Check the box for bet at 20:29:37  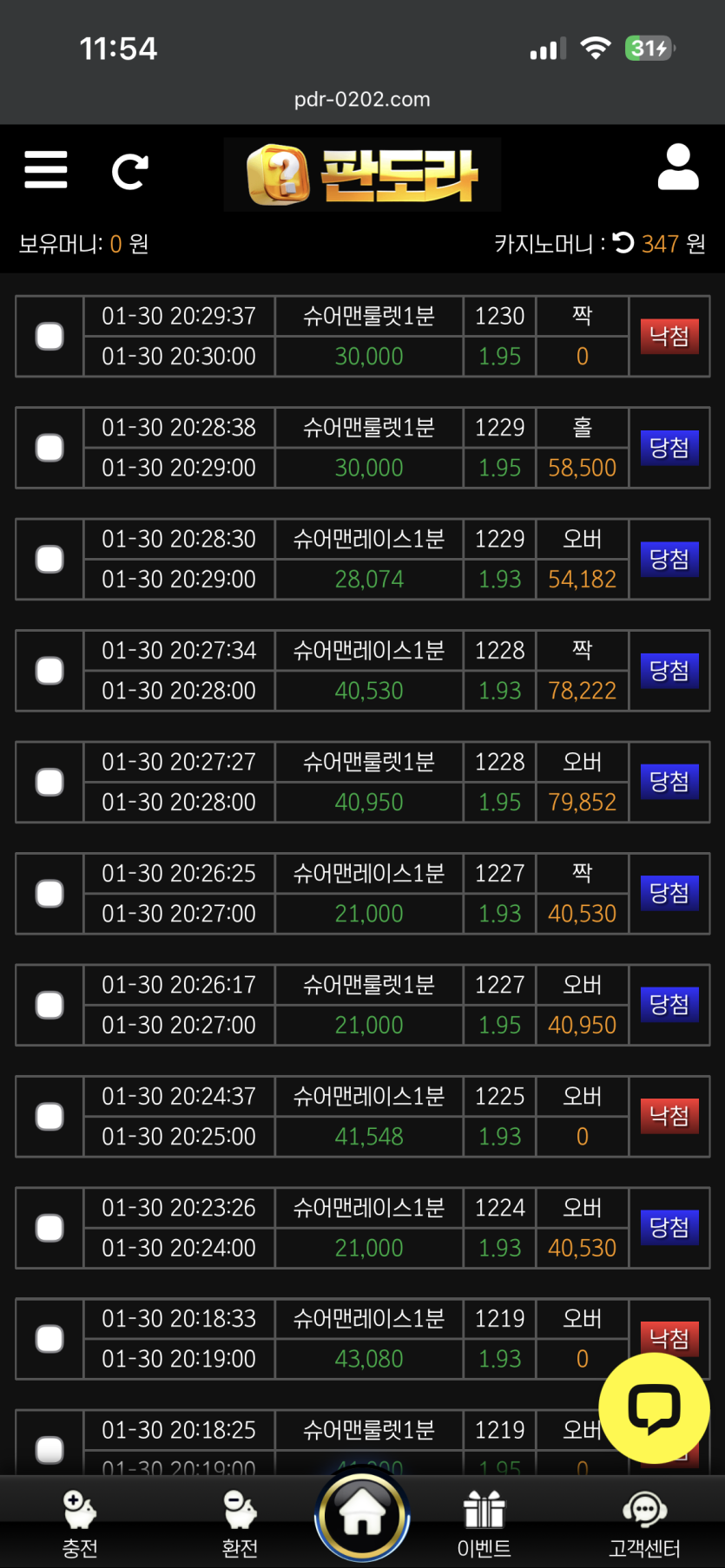pos(49,336)
